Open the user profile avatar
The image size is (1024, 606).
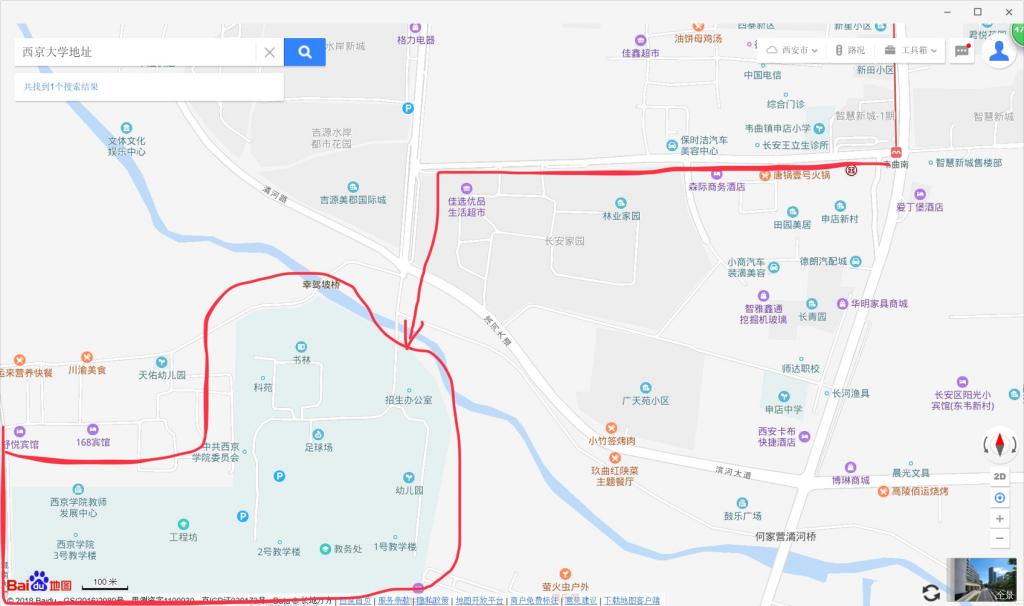998,51
